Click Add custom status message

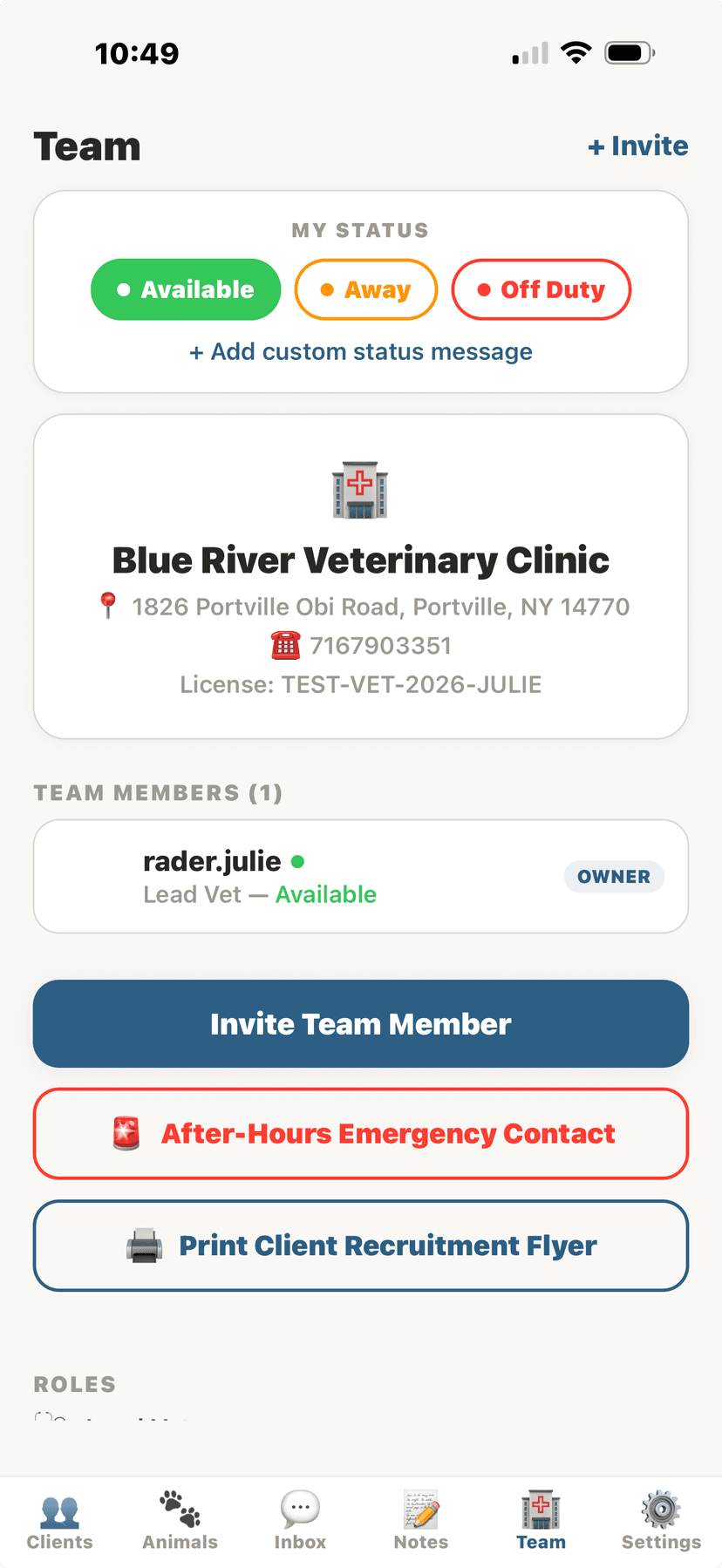click(361, 351)
